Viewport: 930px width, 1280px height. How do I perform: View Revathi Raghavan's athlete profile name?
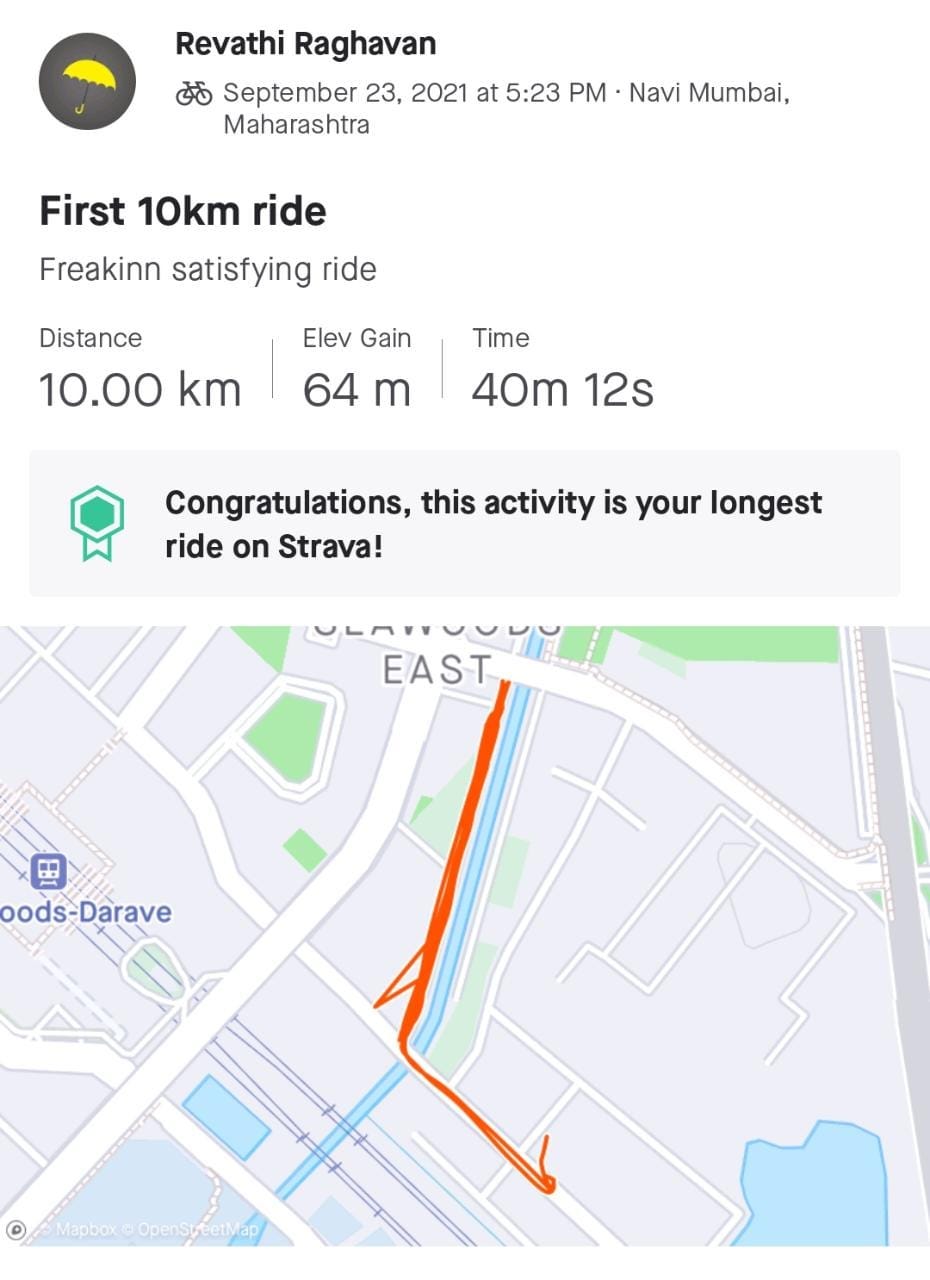click(305, 44)
